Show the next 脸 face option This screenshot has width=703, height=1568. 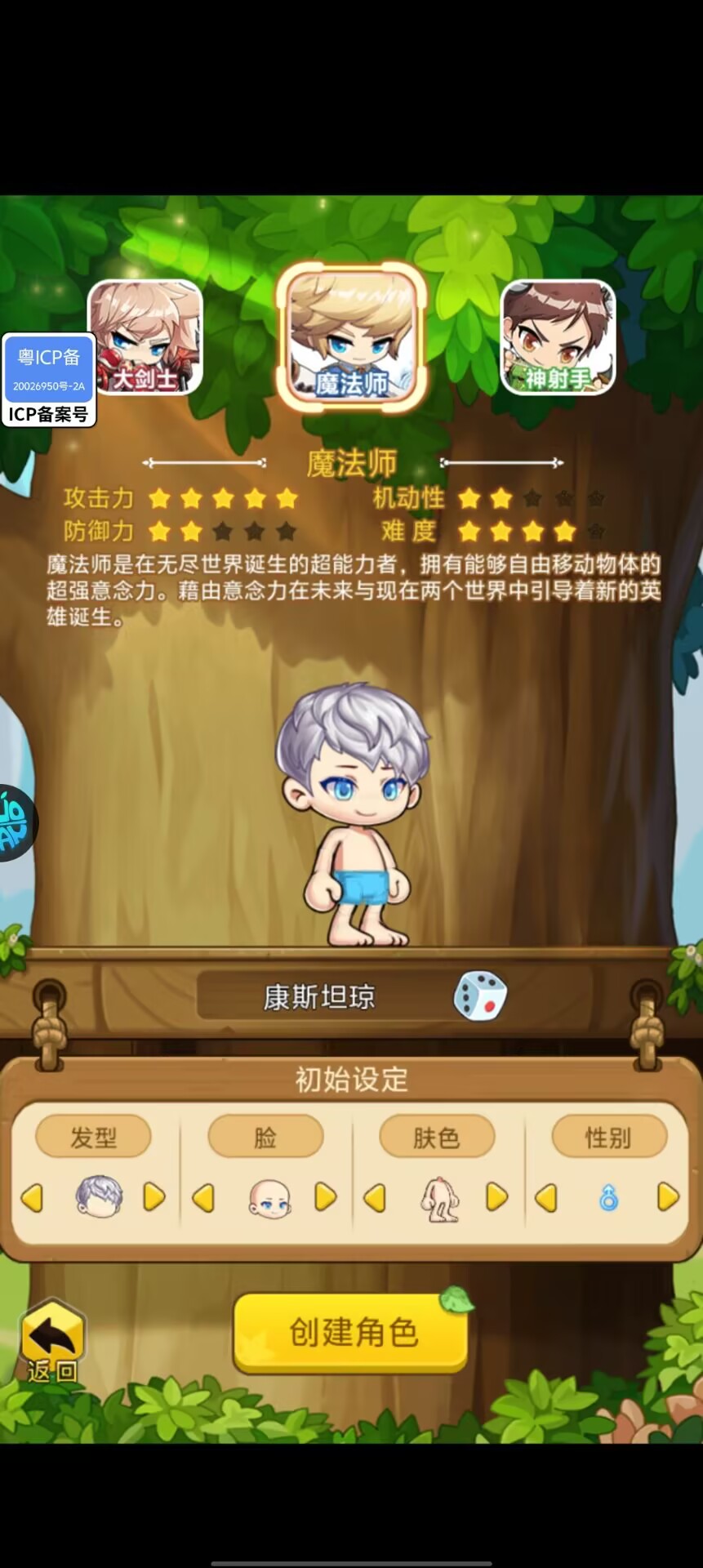coord(325,1197)
